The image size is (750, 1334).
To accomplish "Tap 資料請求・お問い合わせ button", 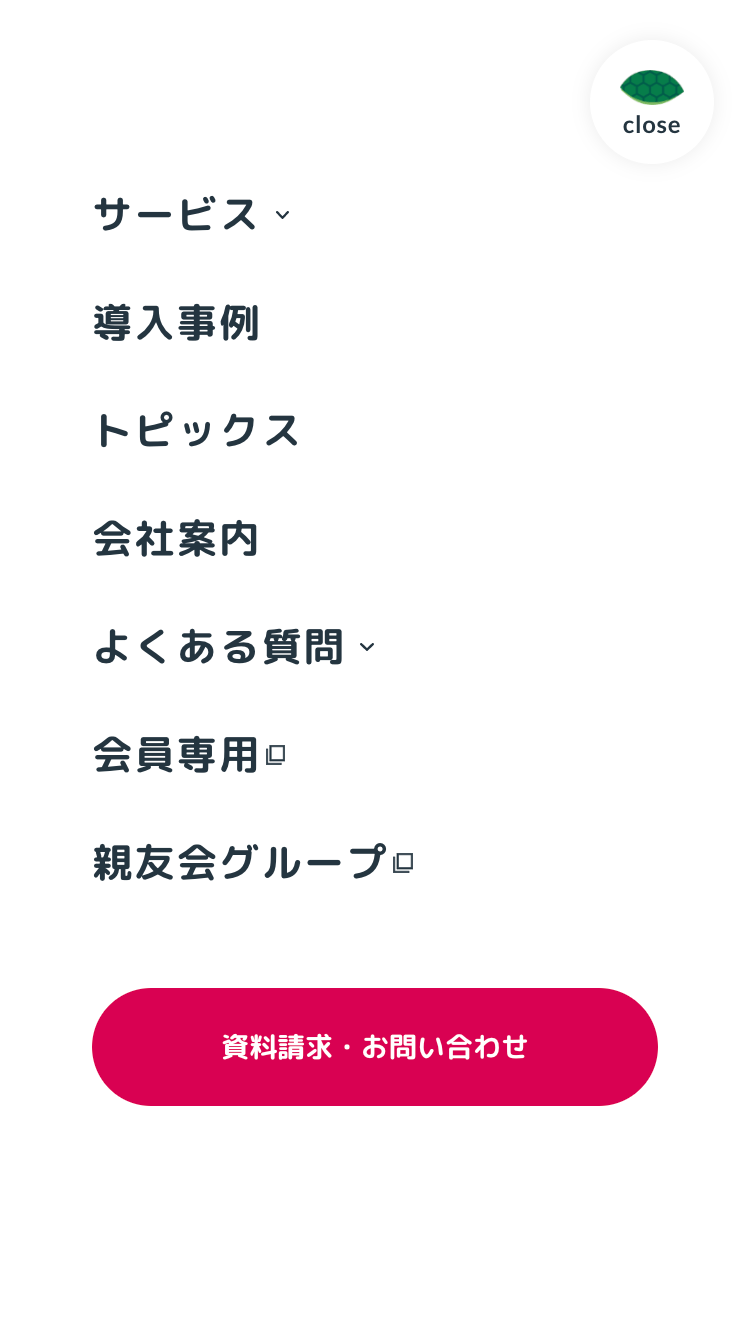I will tap(375, 1047).
